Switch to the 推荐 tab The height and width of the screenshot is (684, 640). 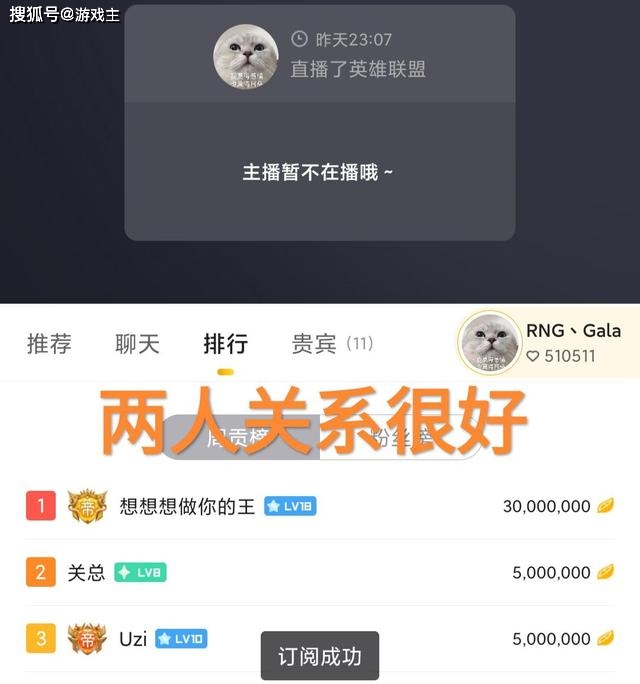(49, 344)
